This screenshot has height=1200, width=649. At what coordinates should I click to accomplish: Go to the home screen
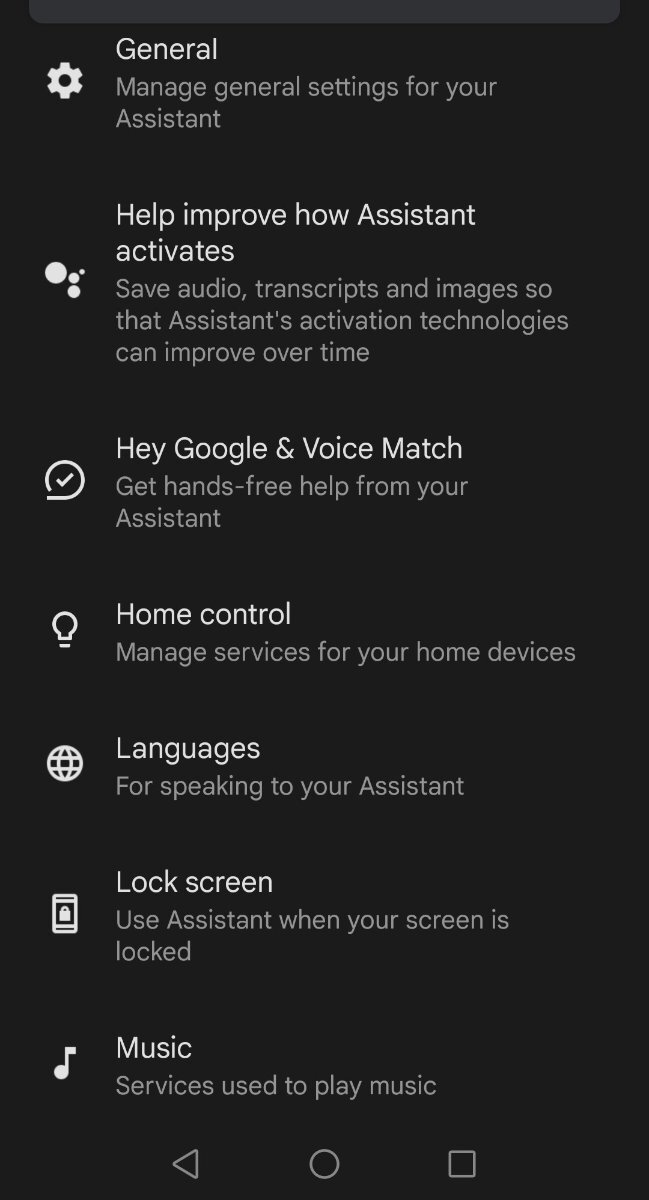point(324,1163)
